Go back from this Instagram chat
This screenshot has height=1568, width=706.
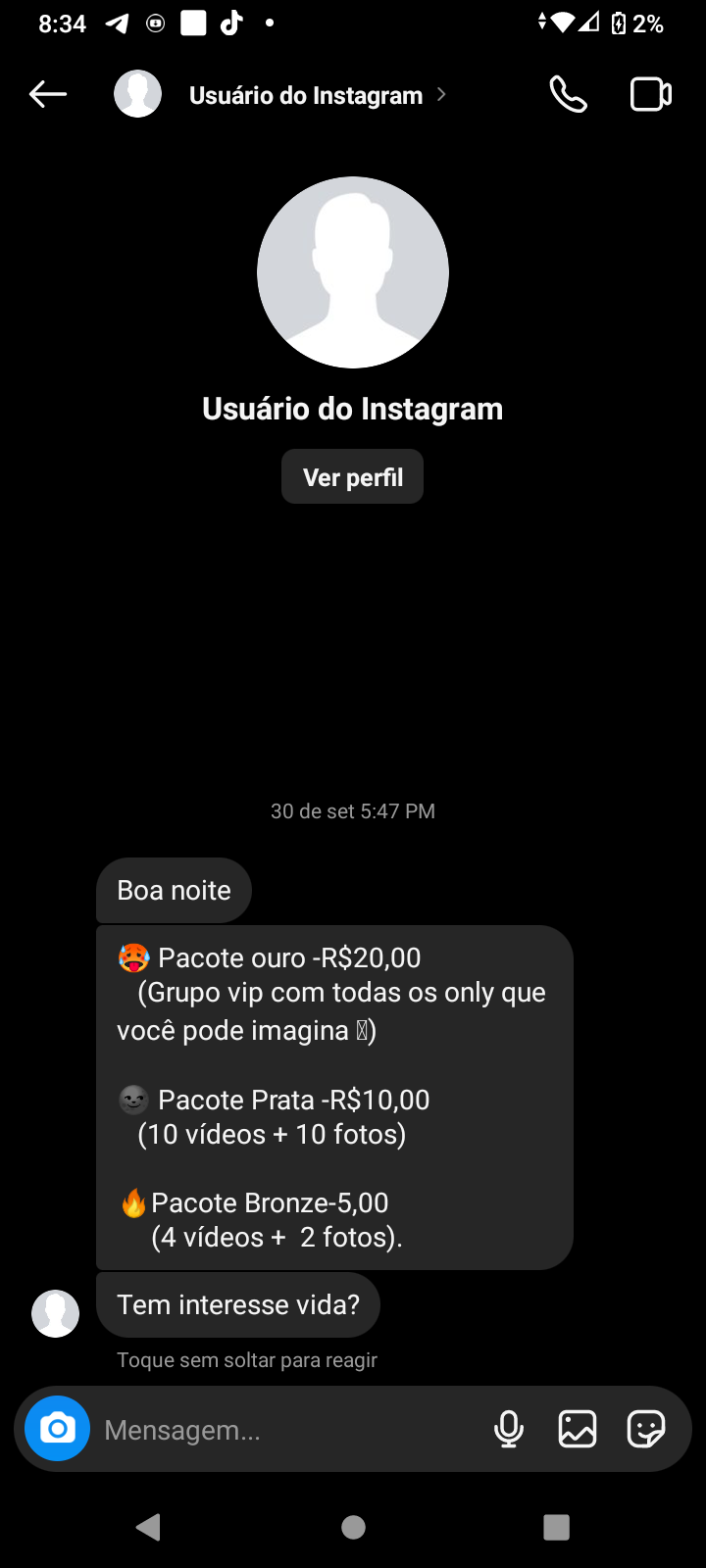(48, 95)
